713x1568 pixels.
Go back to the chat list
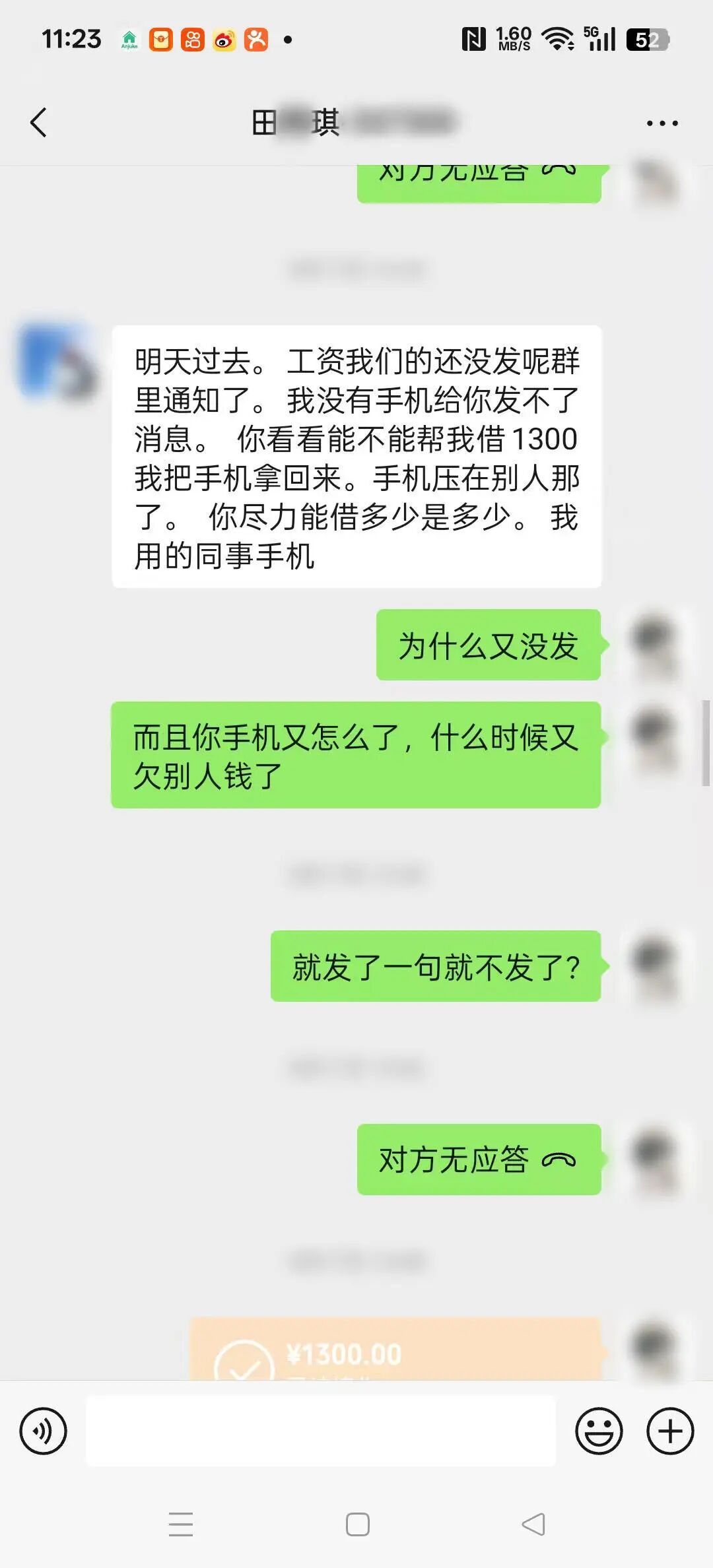[x=39, y=123]
